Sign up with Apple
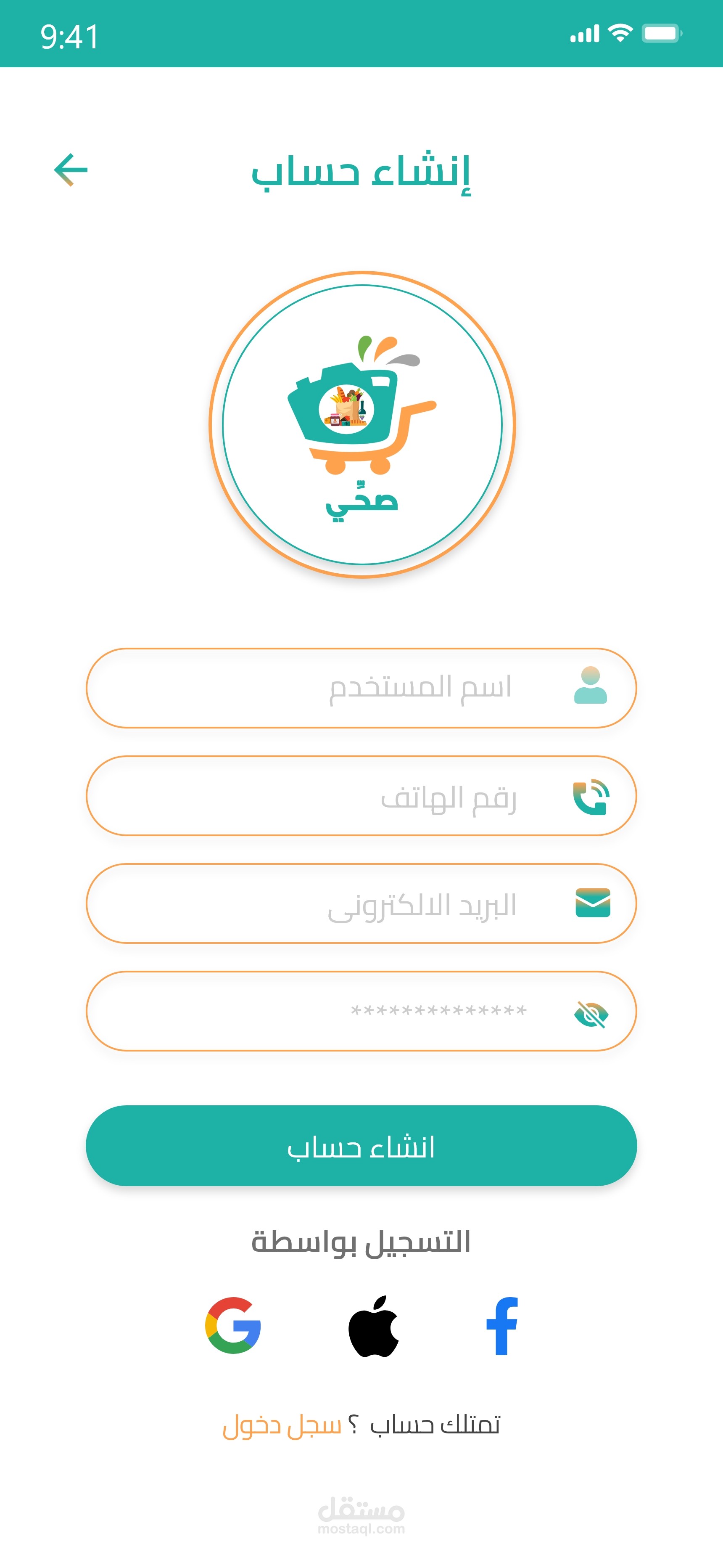The height and width of the screenshot is (1568, 723). (x=373, y=1326)
